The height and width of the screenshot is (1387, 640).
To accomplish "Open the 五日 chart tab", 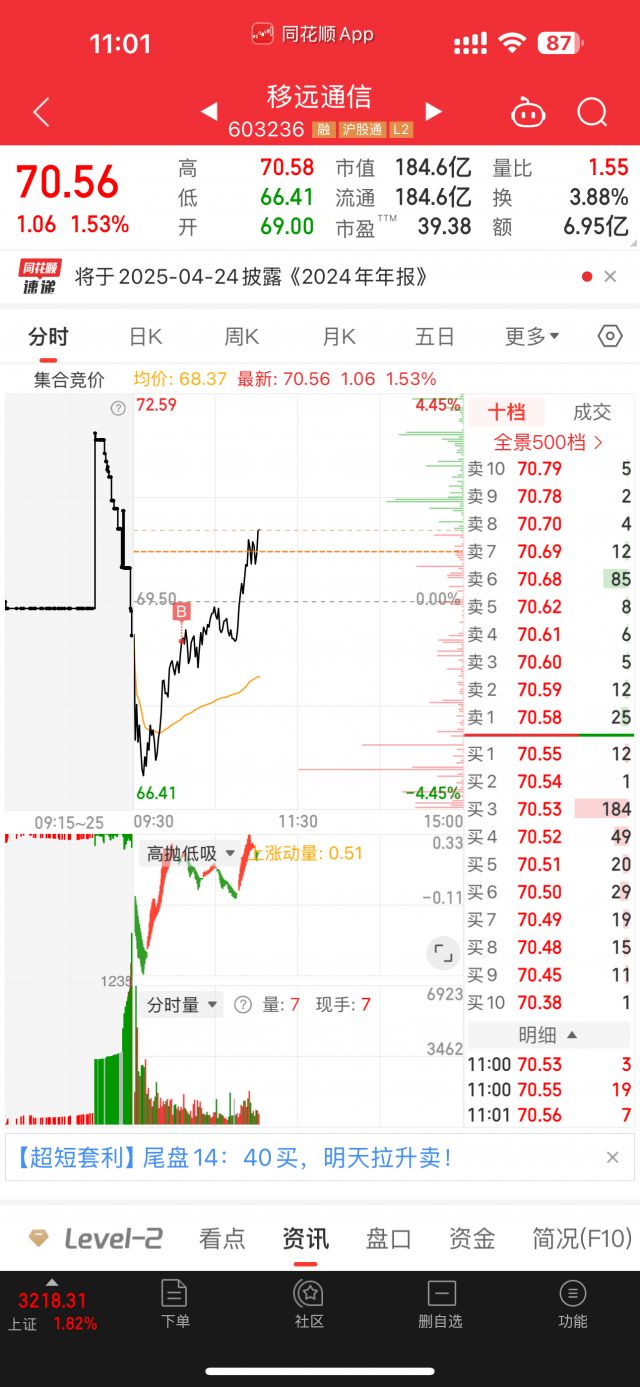I will click(434, 337).
